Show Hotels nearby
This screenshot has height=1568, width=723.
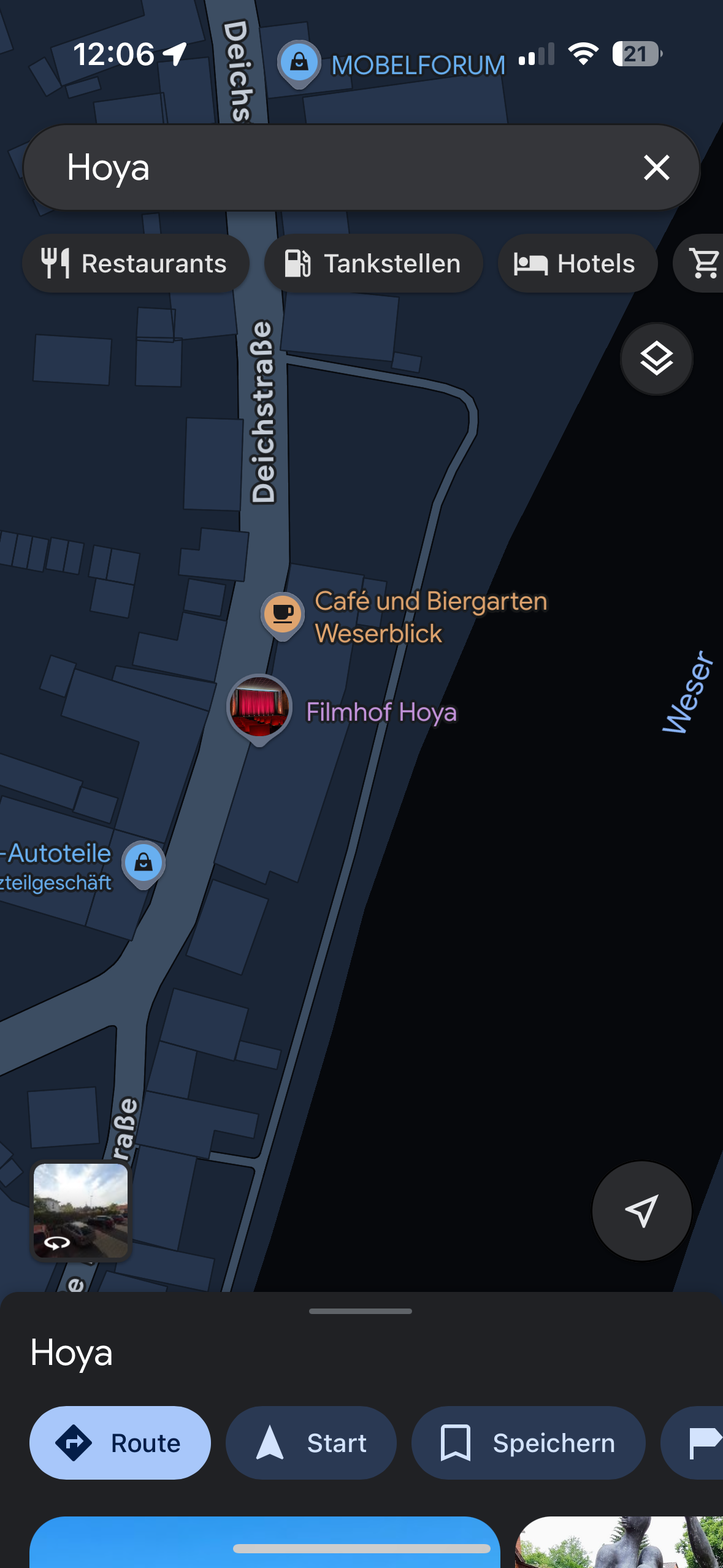pos(576,264)
